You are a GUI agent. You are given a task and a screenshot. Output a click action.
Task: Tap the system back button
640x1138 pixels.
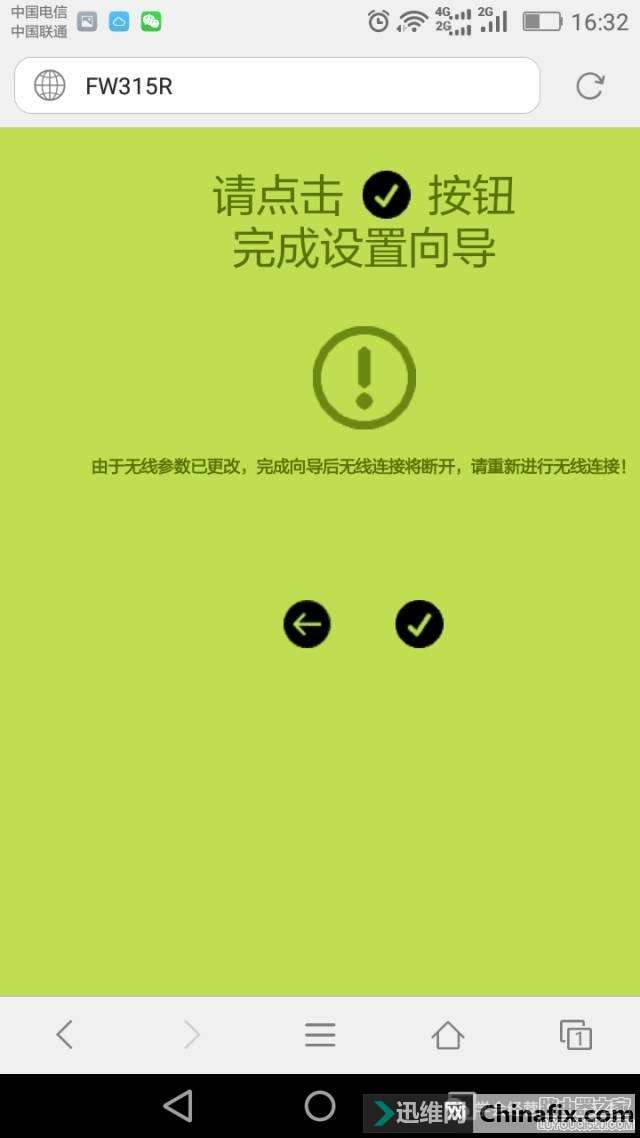178,1105
